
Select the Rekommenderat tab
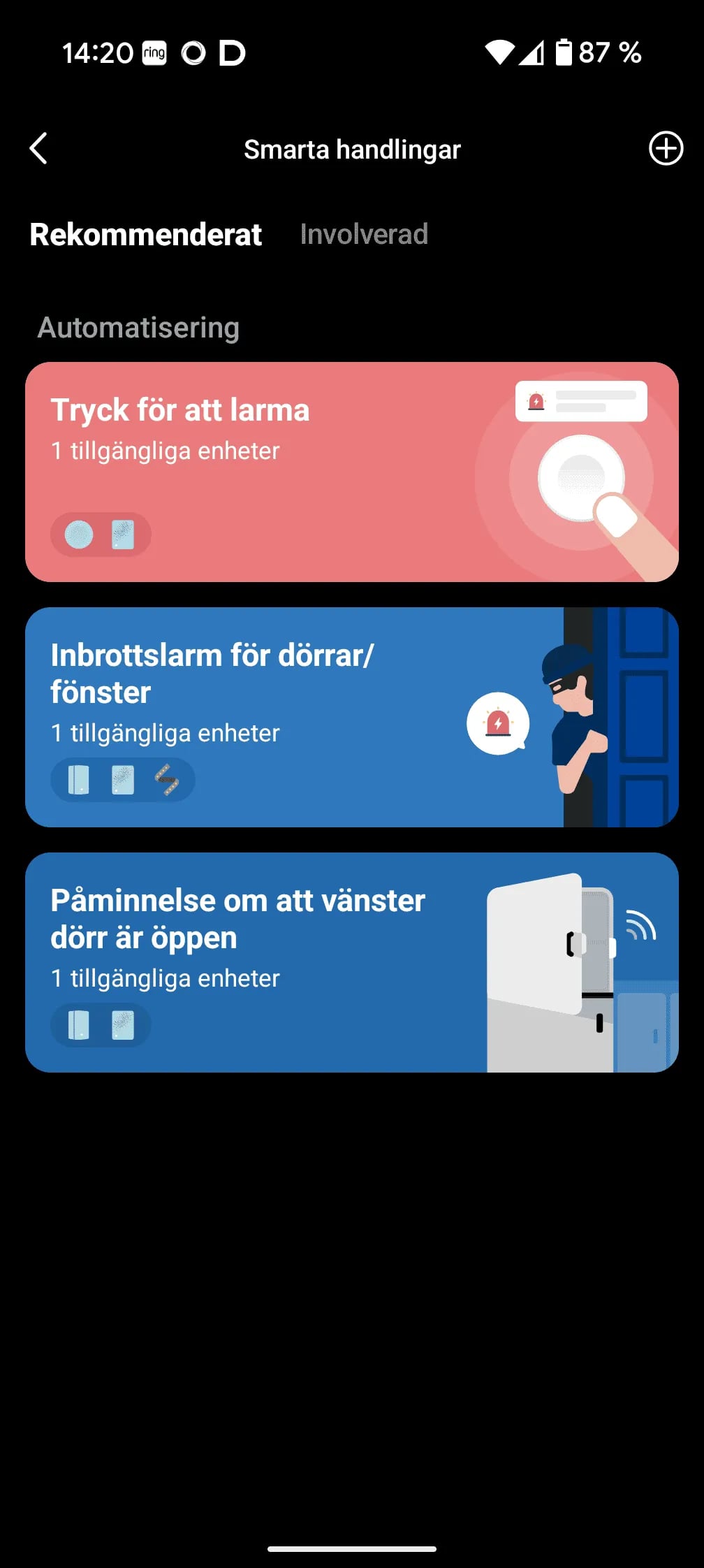coord(145,234)
